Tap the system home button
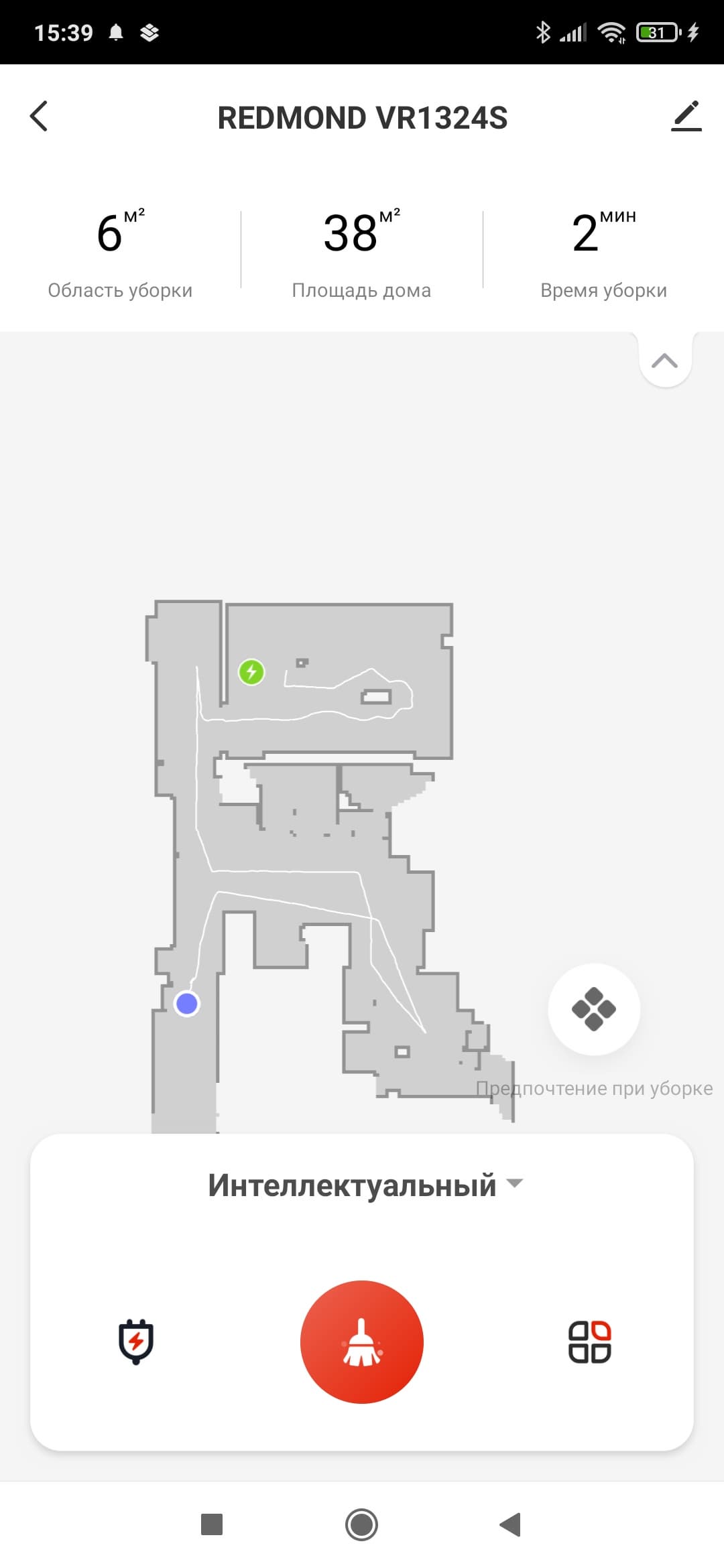 pos(362,1525)
